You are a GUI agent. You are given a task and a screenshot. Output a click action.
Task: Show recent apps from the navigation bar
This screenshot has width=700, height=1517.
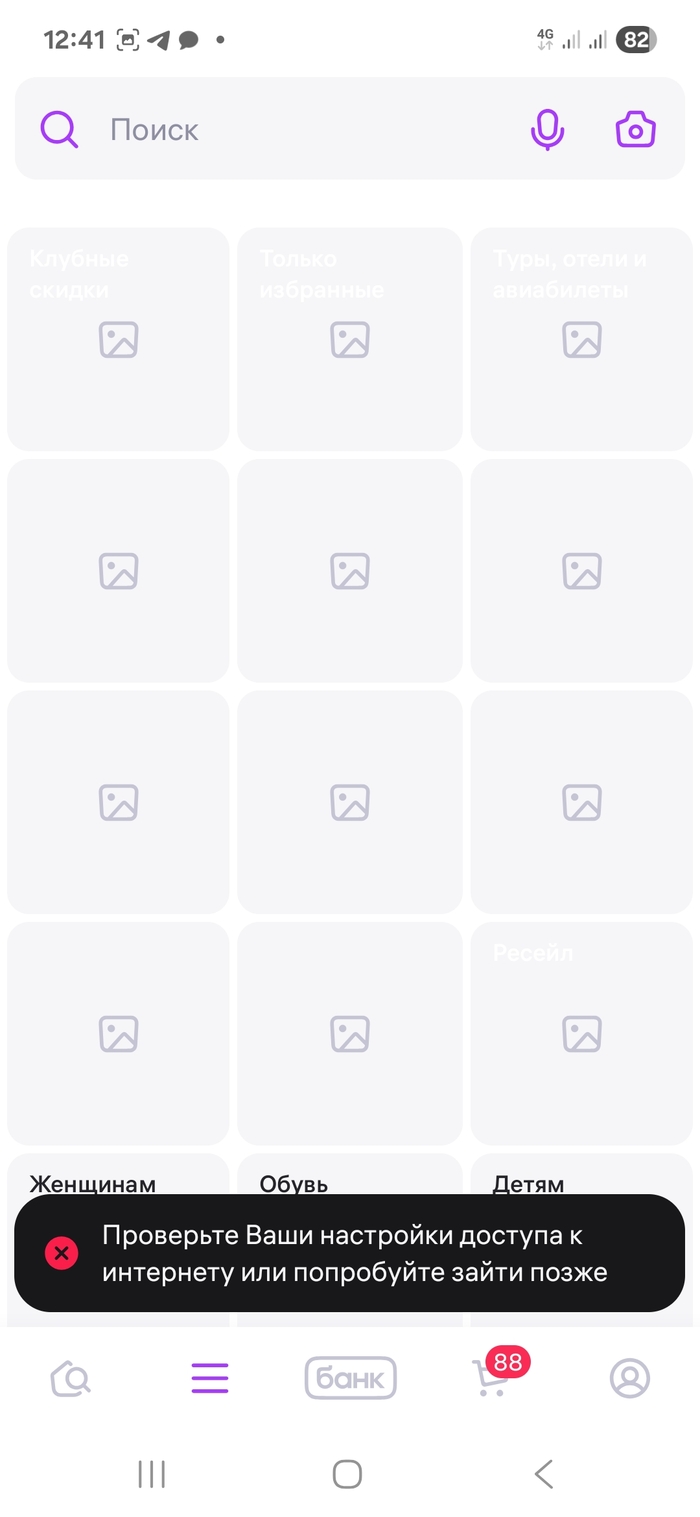coord(152,1473)
